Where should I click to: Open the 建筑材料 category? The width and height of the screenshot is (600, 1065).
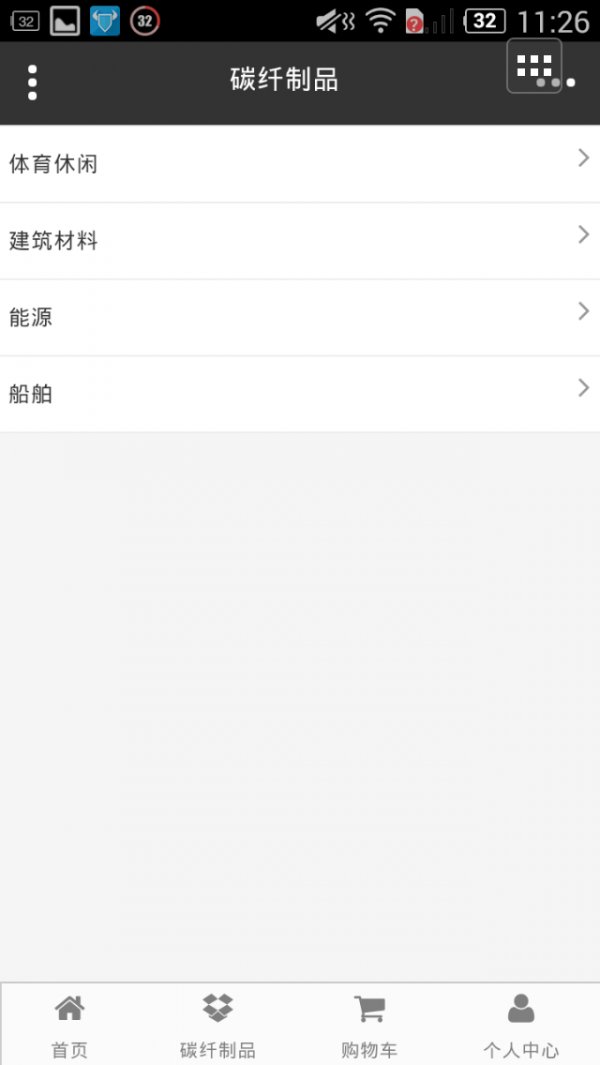click(x=300, y=241)
